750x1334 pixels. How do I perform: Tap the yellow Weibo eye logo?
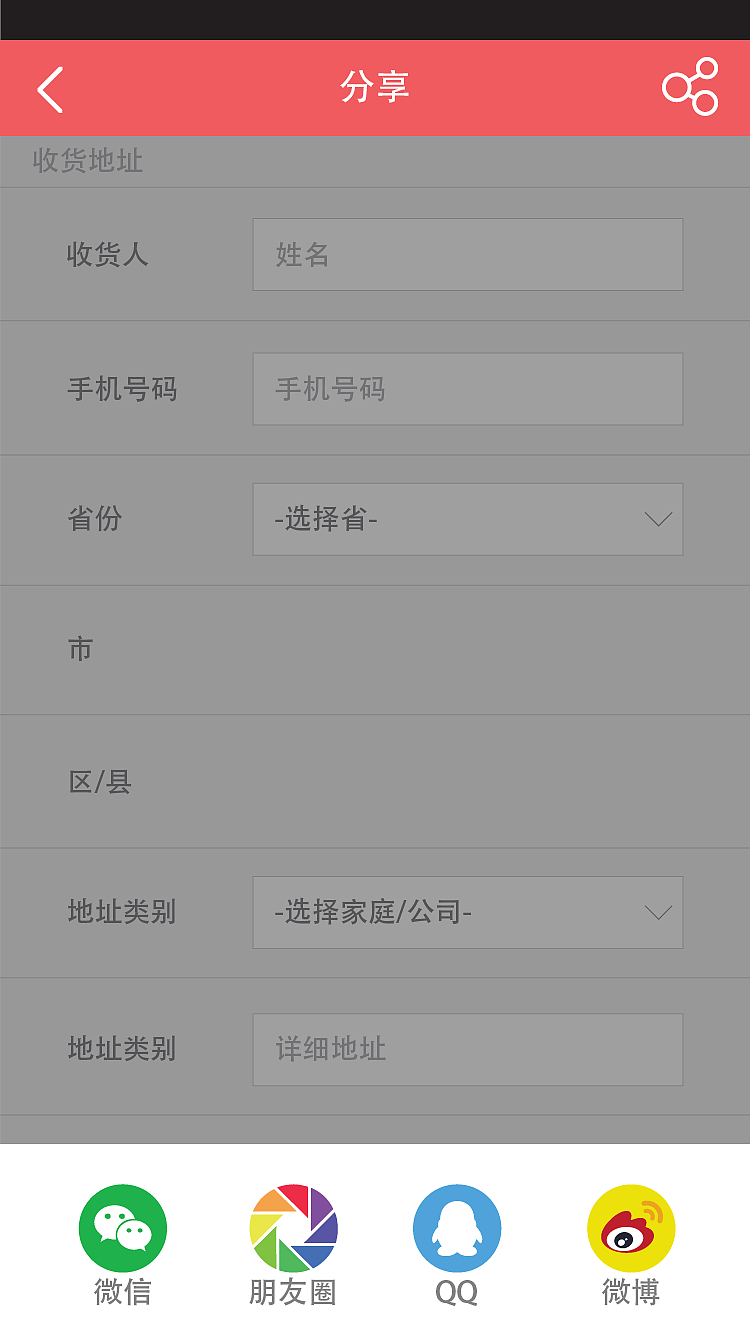[628, 1226]
